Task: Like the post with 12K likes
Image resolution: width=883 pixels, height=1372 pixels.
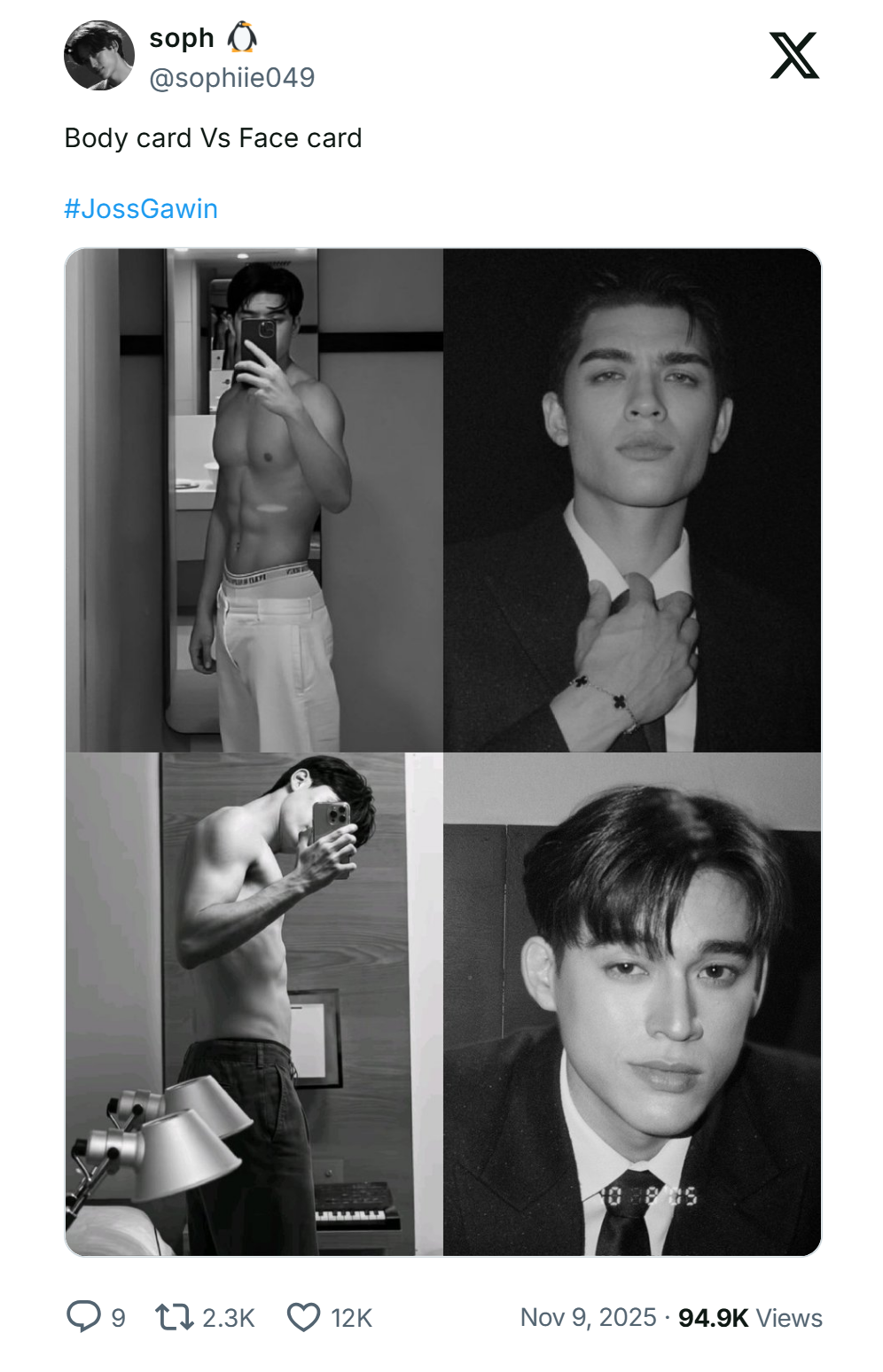Action: pyautogui.click(x=303, y=1317)
